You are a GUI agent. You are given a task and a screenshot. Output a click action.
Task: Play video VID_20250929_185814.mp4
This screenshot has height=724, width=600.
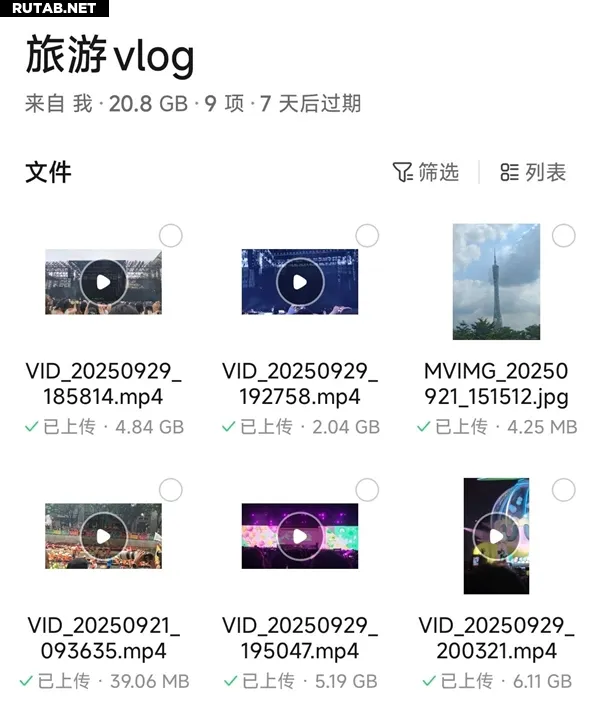pyautogui.click(x=103, y=281)
